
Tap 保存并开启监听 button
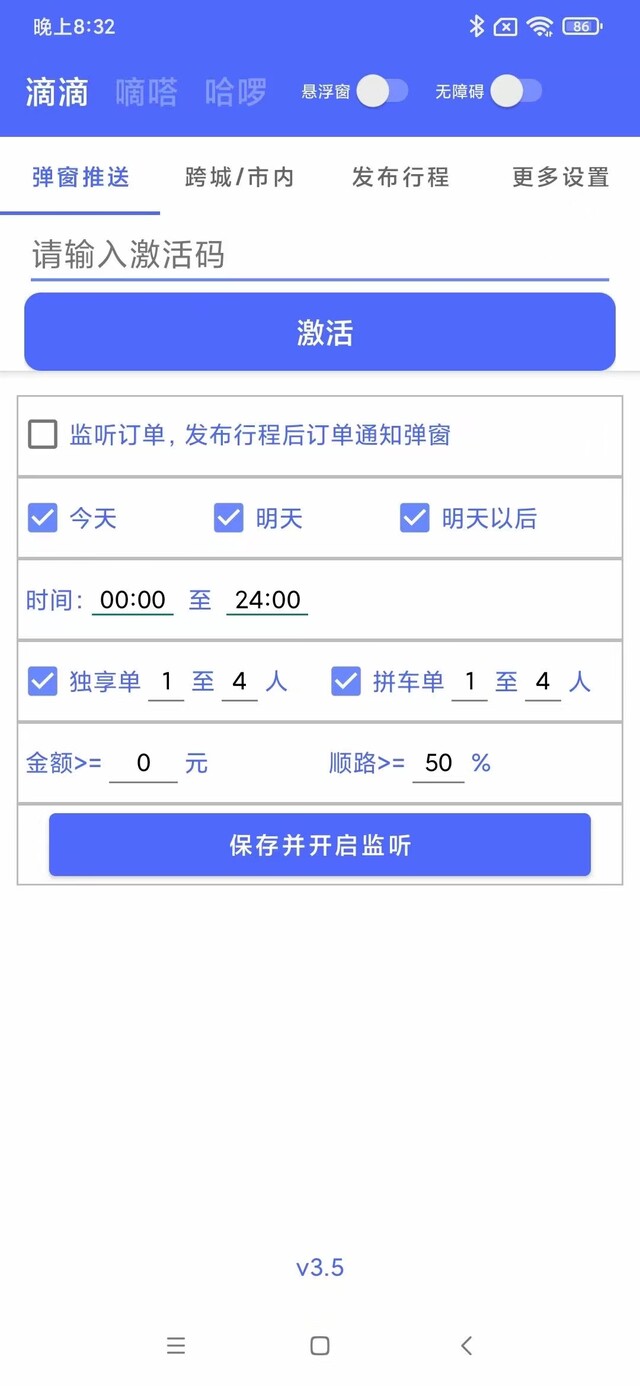tap(320, 845)
